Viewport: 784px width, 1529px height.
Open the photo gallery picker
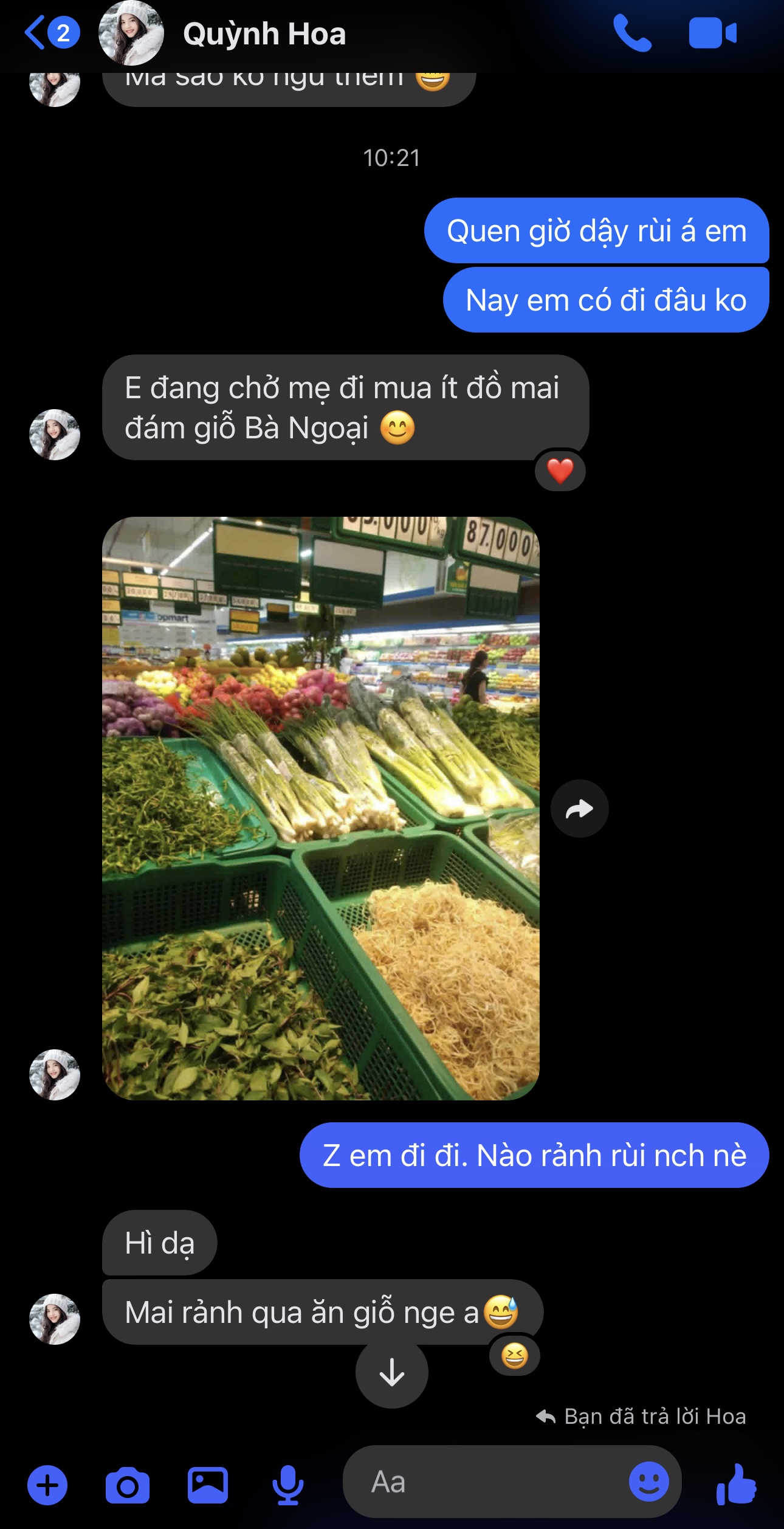point(208,1485)
